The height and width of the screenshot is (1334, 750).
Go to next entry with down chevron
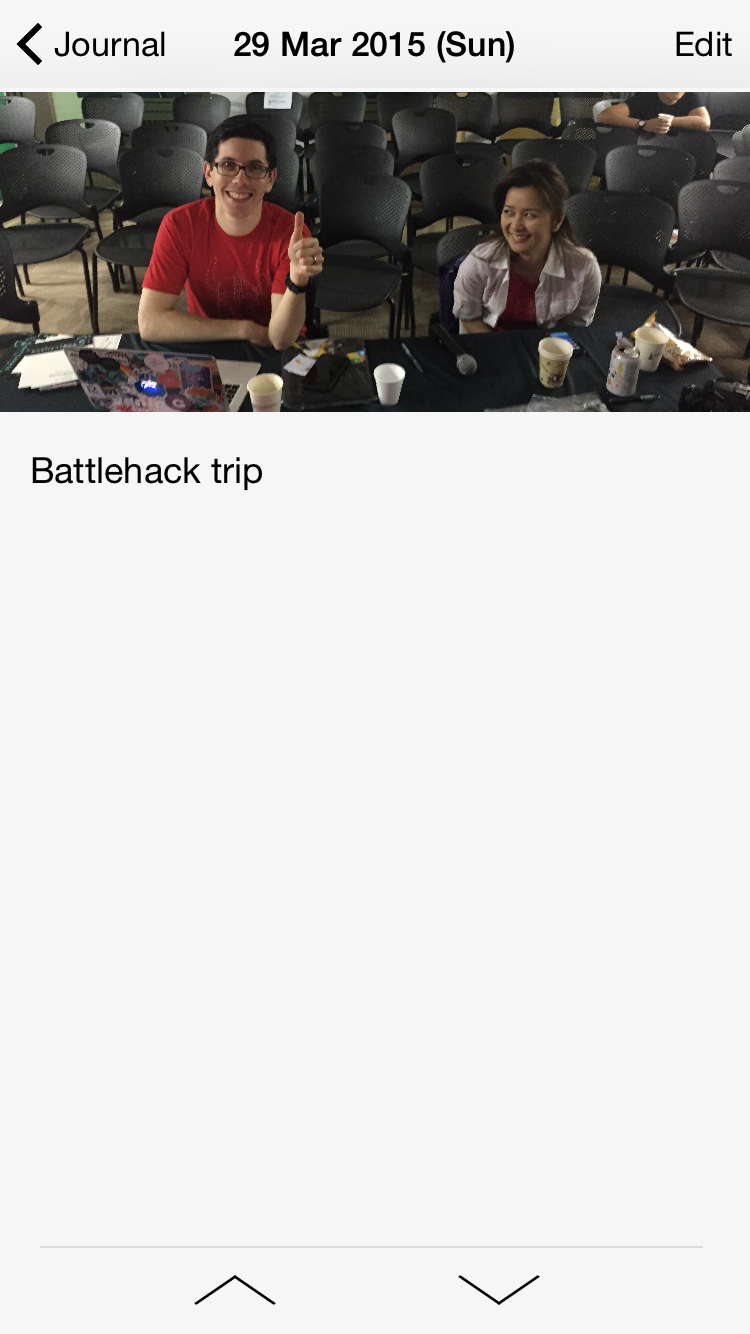tap(498, 1290)
